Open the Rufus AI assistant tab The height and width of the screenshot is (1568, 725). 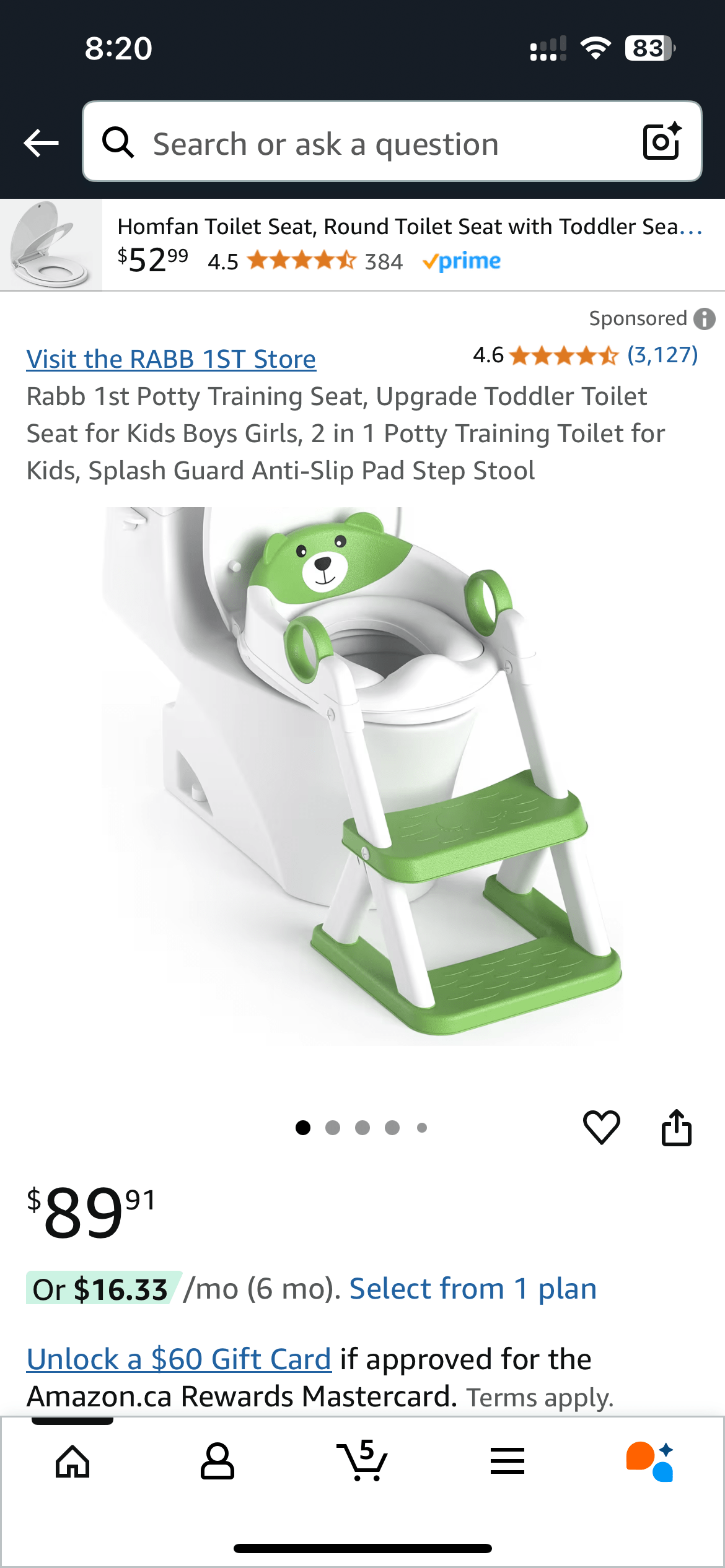[651, 1461]
